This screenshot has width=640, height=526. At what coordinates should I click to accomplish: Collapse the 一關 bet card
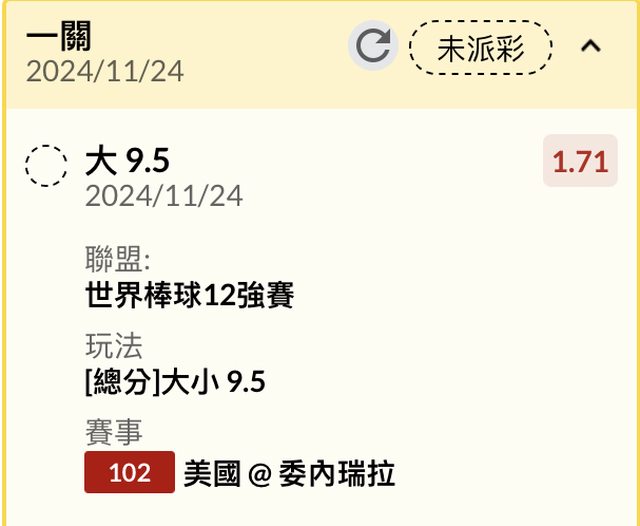(591, 46)
